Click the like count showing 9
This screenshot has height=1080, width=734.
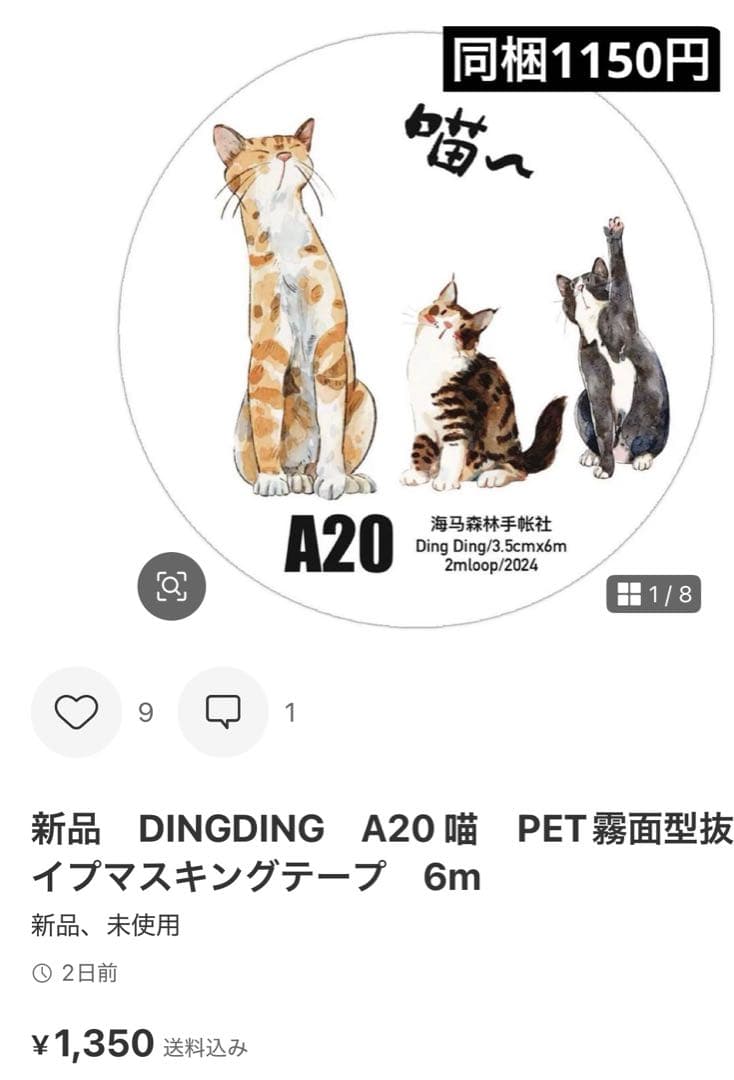pyautogui.click(x=144, y=712)
